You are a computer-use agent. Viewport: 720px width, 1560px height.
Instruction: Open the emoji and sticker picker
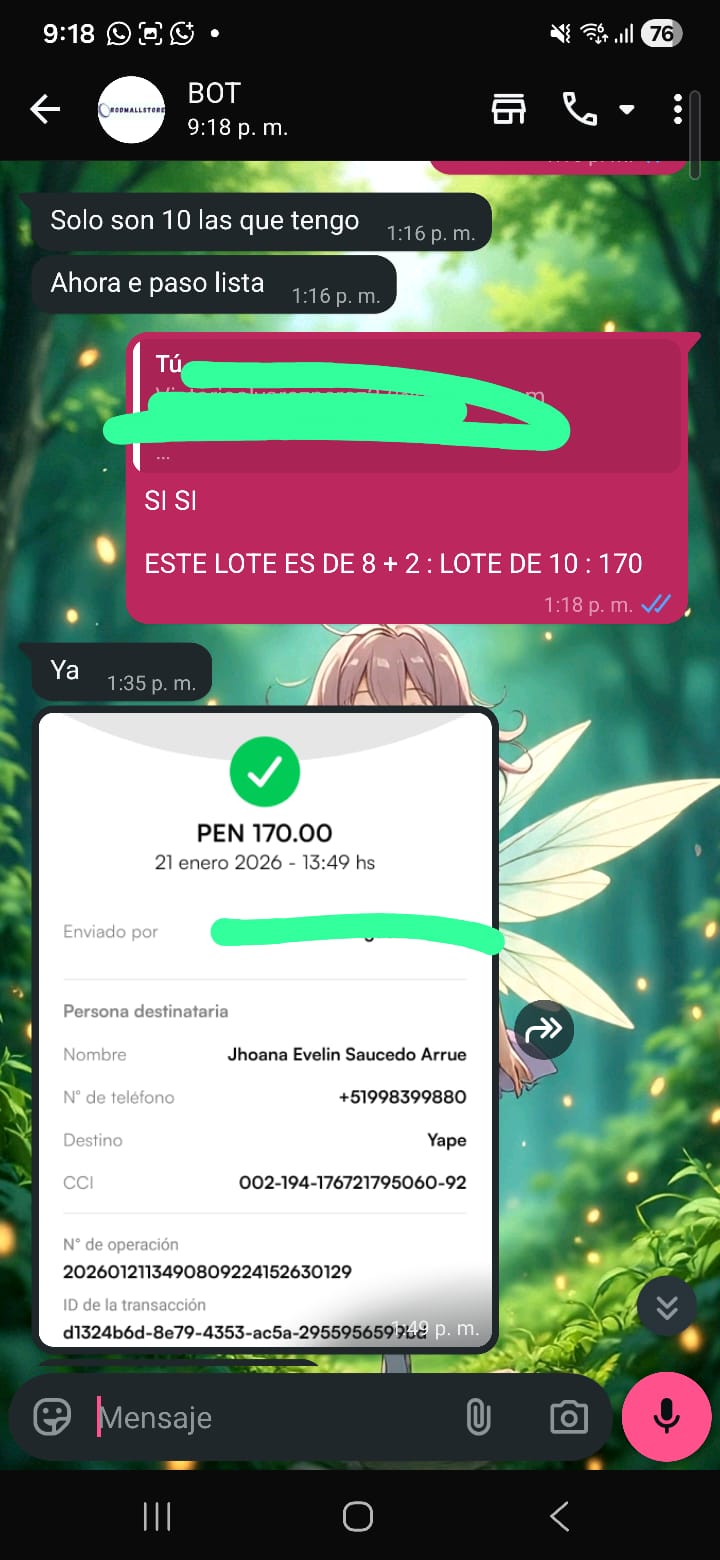53,1417
